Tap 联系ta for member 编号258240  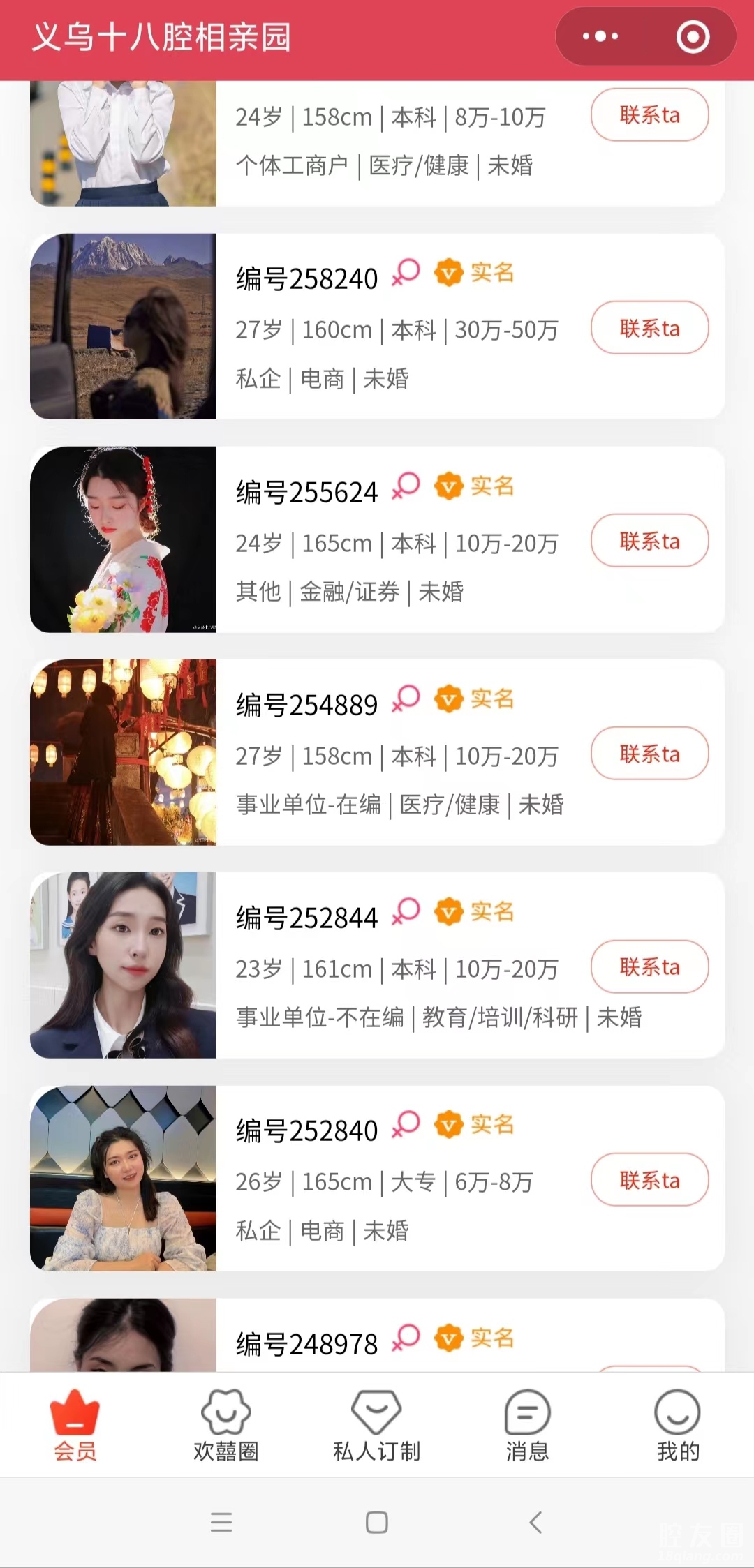pos(649,328)
